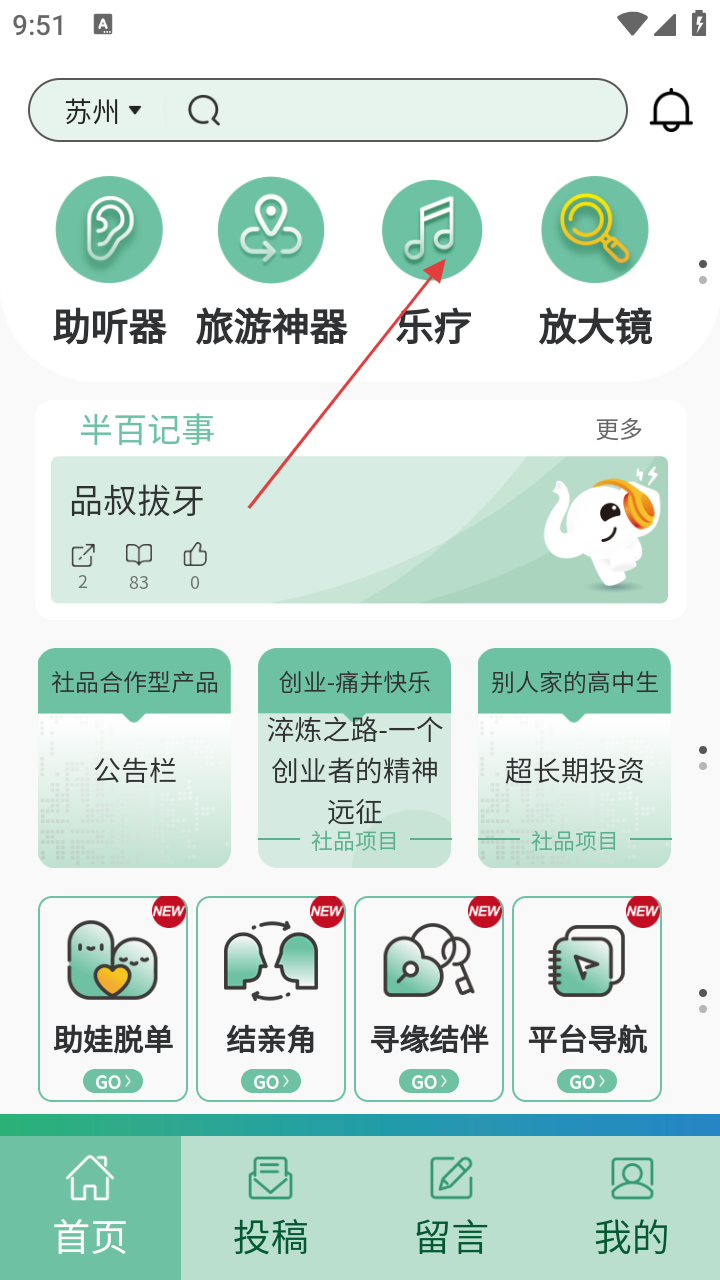This screenshot has width=720, height=1280.
Task: Like the 品叔拔牙 entry
Action: [195, 556]
